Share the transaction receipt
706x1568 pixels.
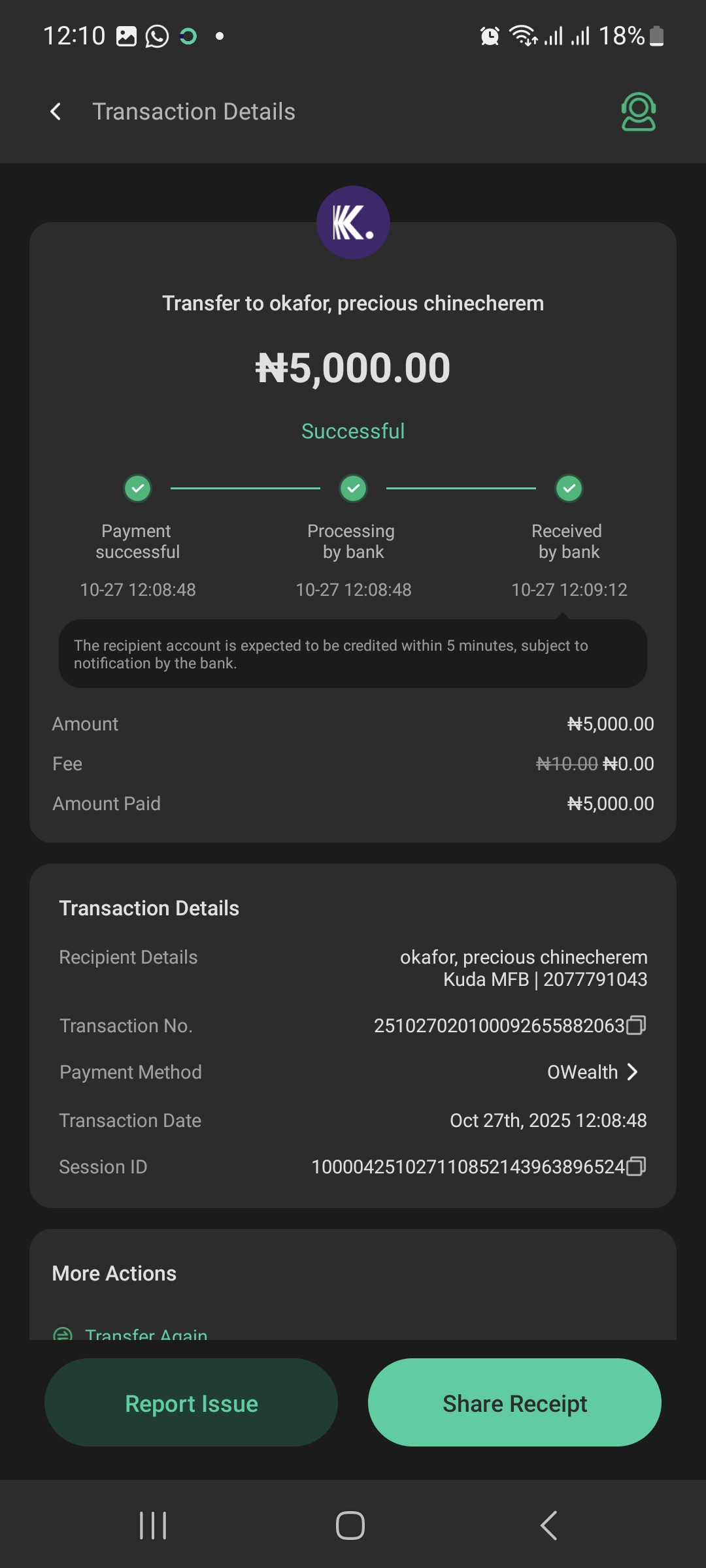tap(514, 1403)
